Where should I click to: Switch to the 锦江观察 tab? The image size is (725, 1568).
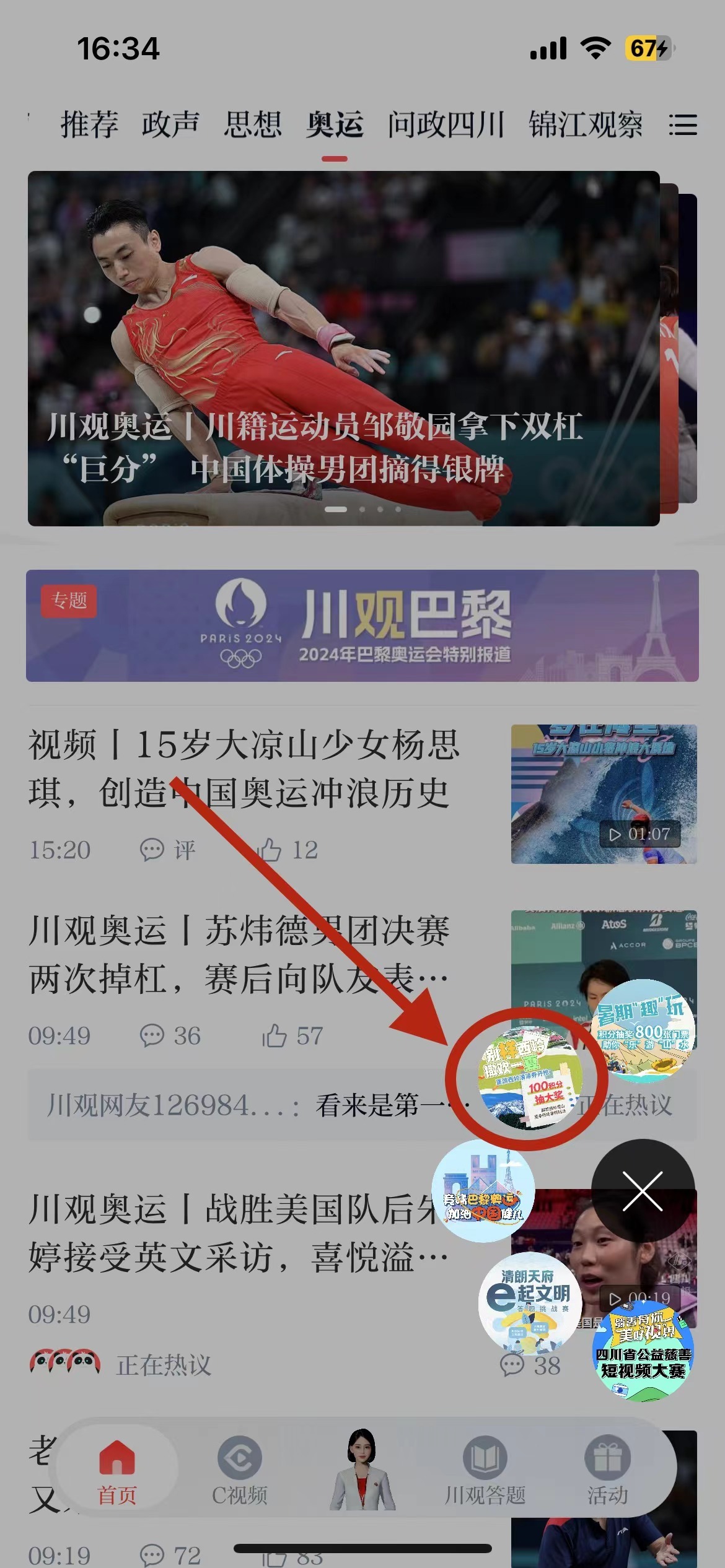click(x=585, y=125)
